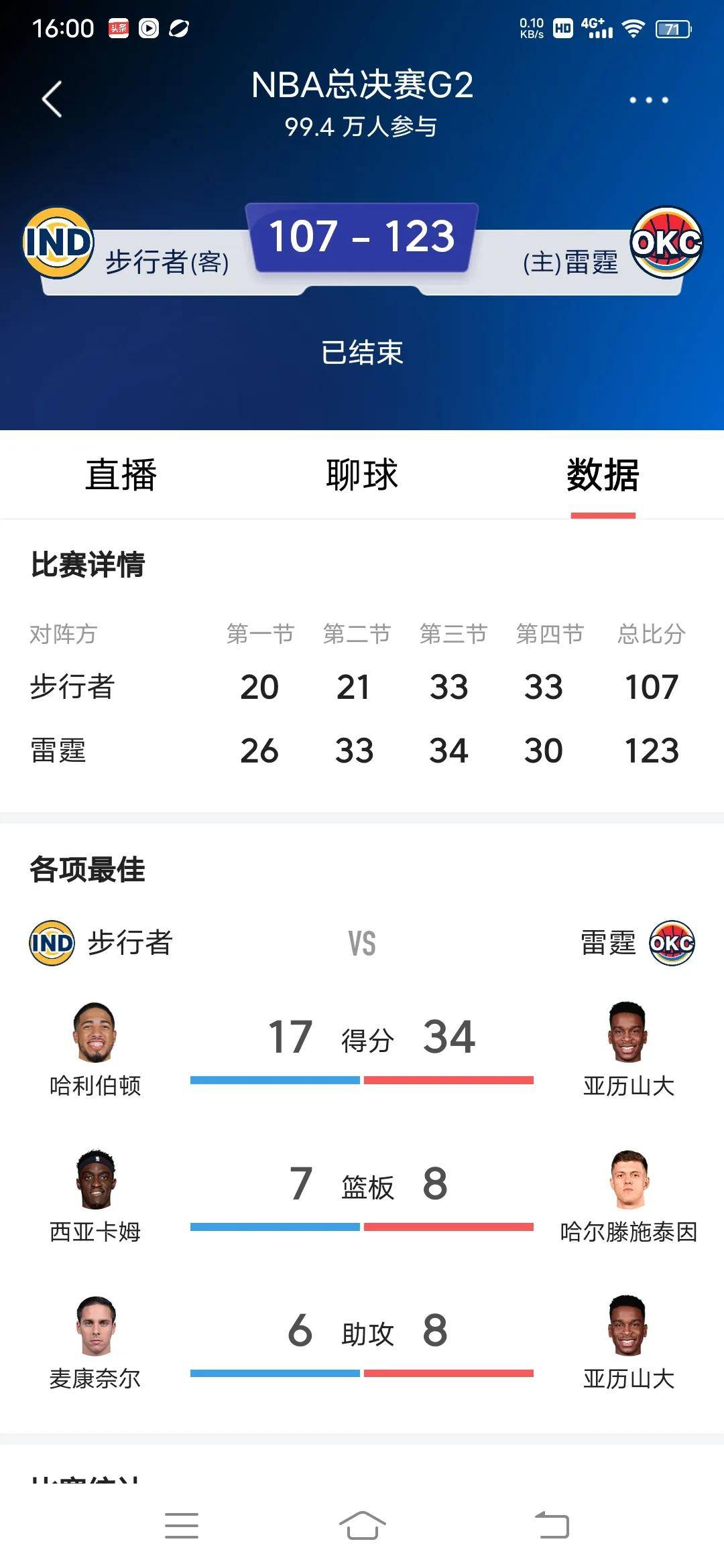
Task: Open the Pacers IND team logo
Action: click(58, 243)
